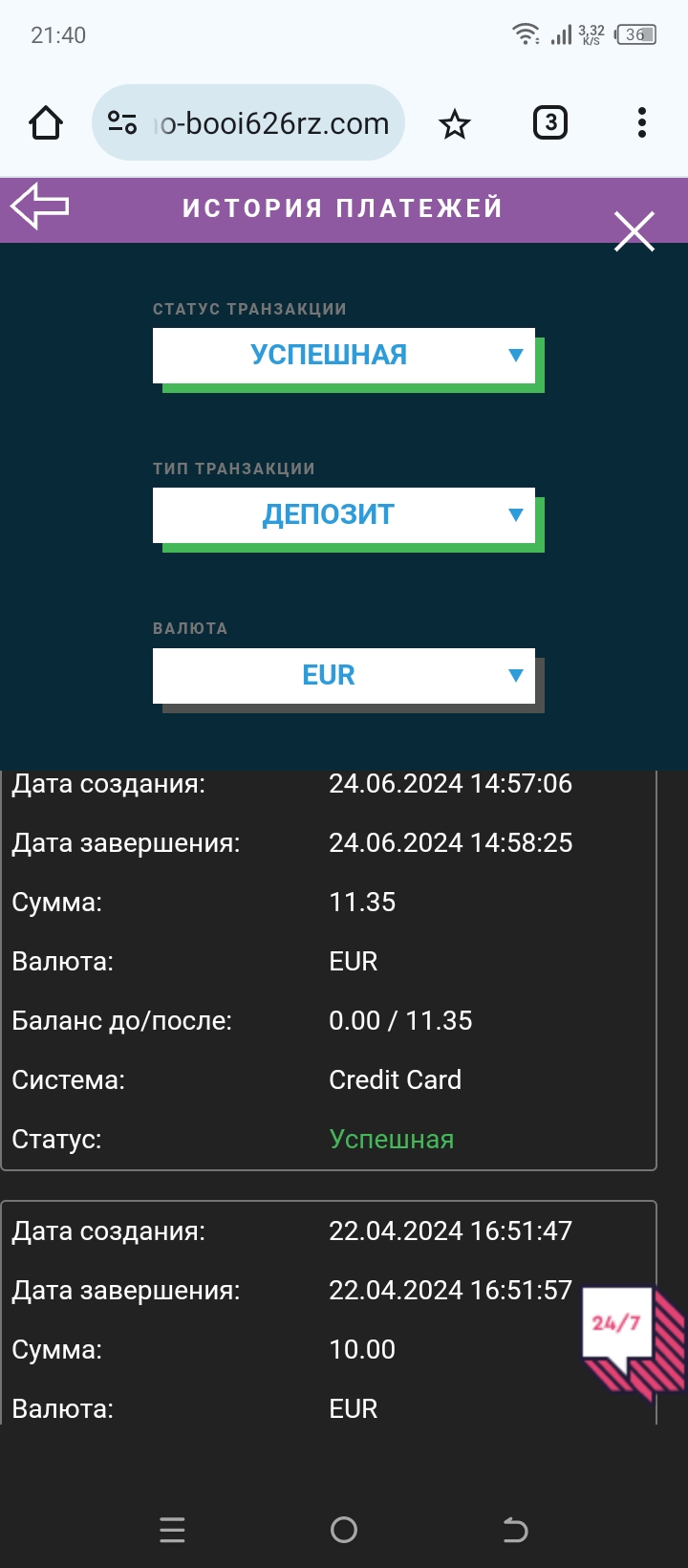
Task: Open the transaction type dropdown showing Депозит
Action: coord(344,514)
